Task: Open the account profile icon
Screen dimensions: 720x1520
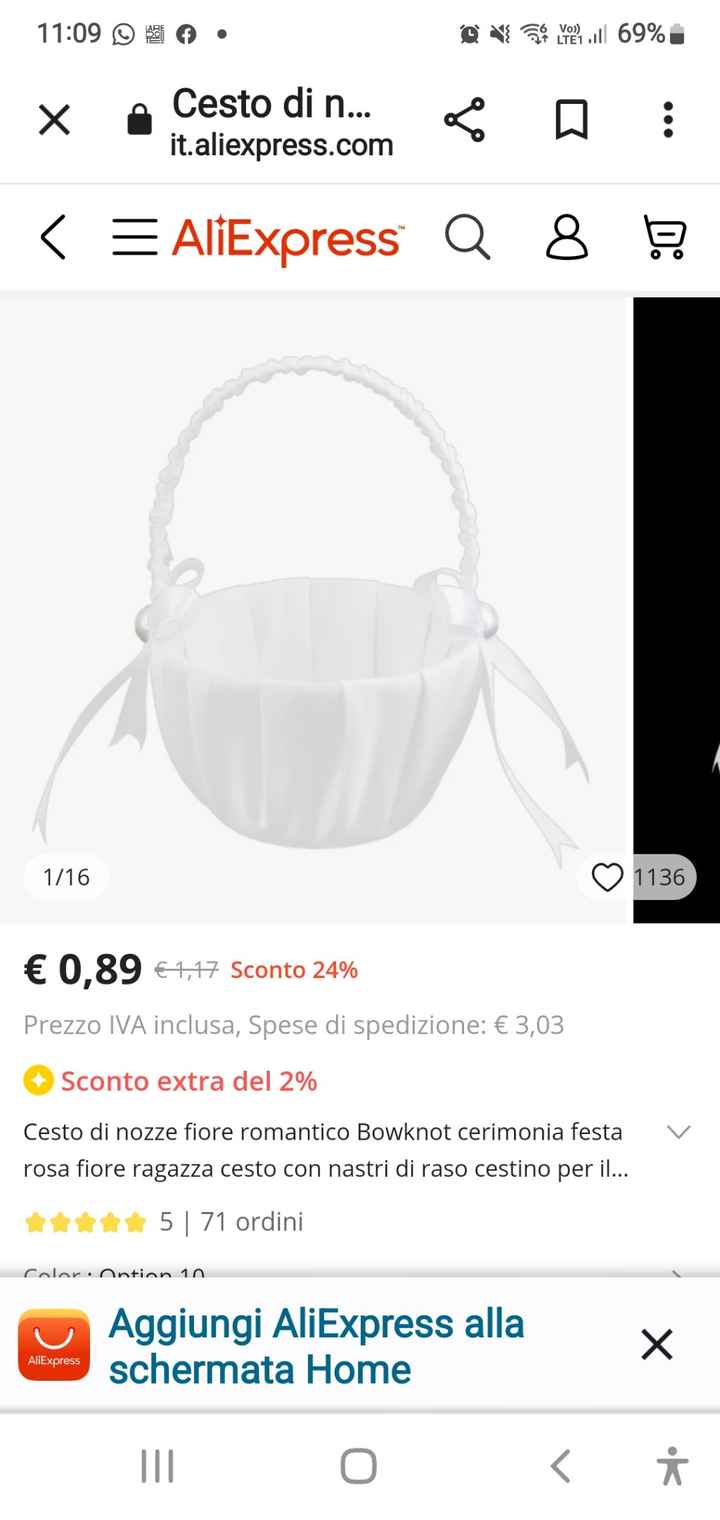Action: (x=566, y=238)
